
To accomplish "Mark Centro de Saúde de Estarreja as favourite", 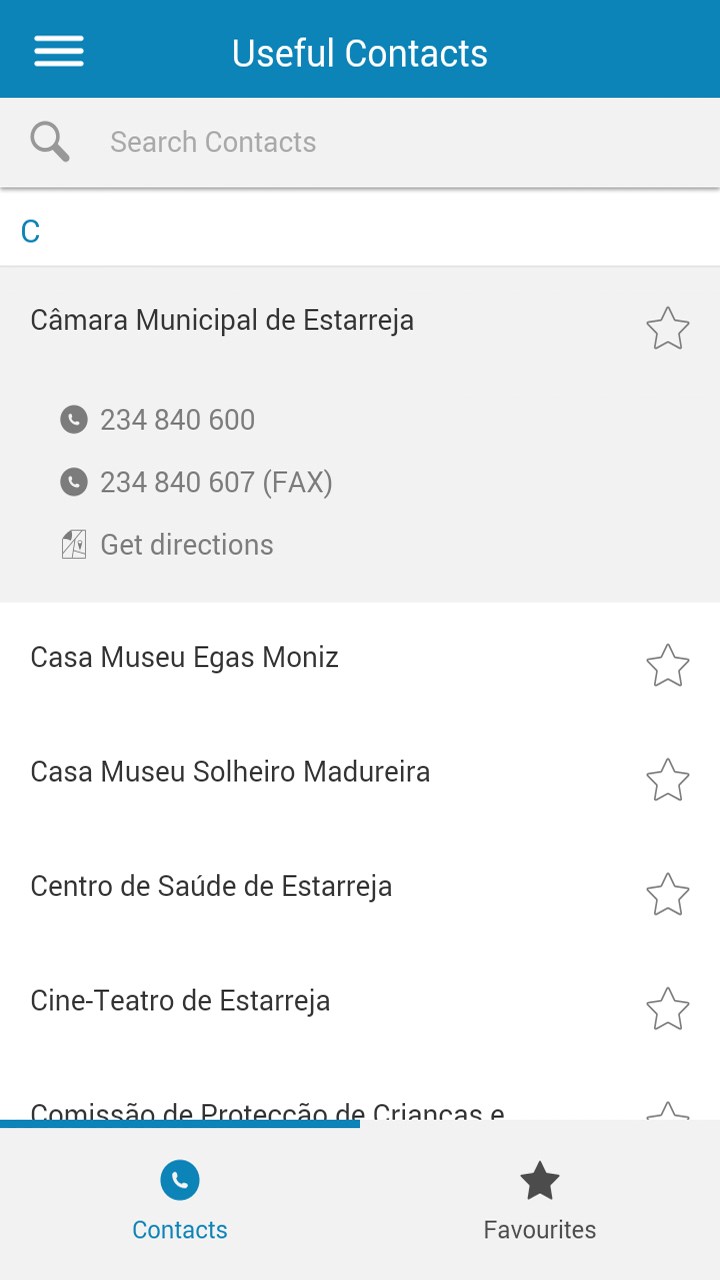I will 667,895.
